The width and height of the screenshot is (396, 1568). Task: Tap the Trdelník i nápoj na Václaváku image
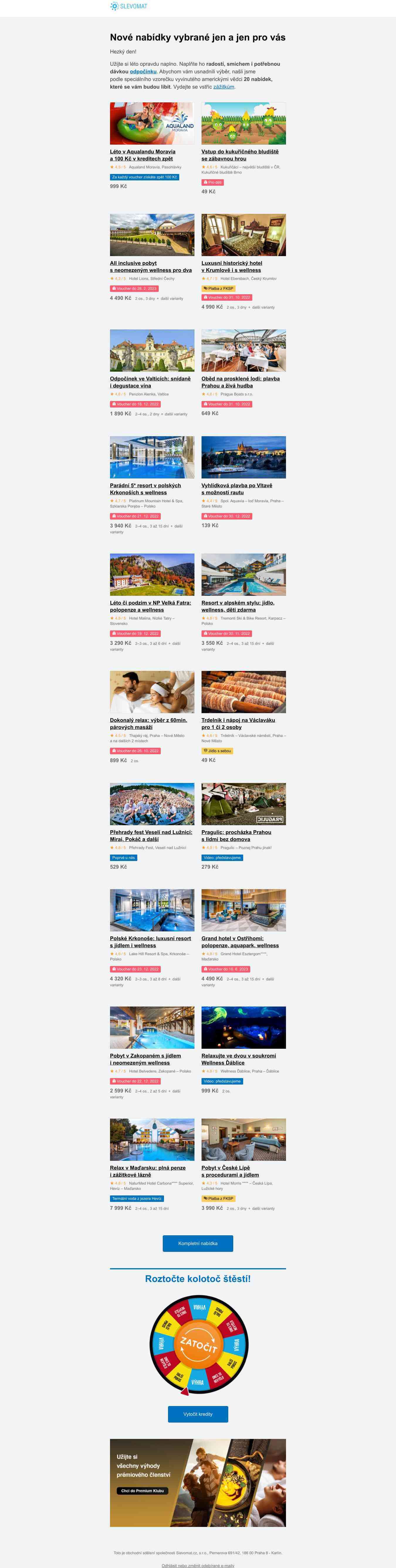click(243, 692)
